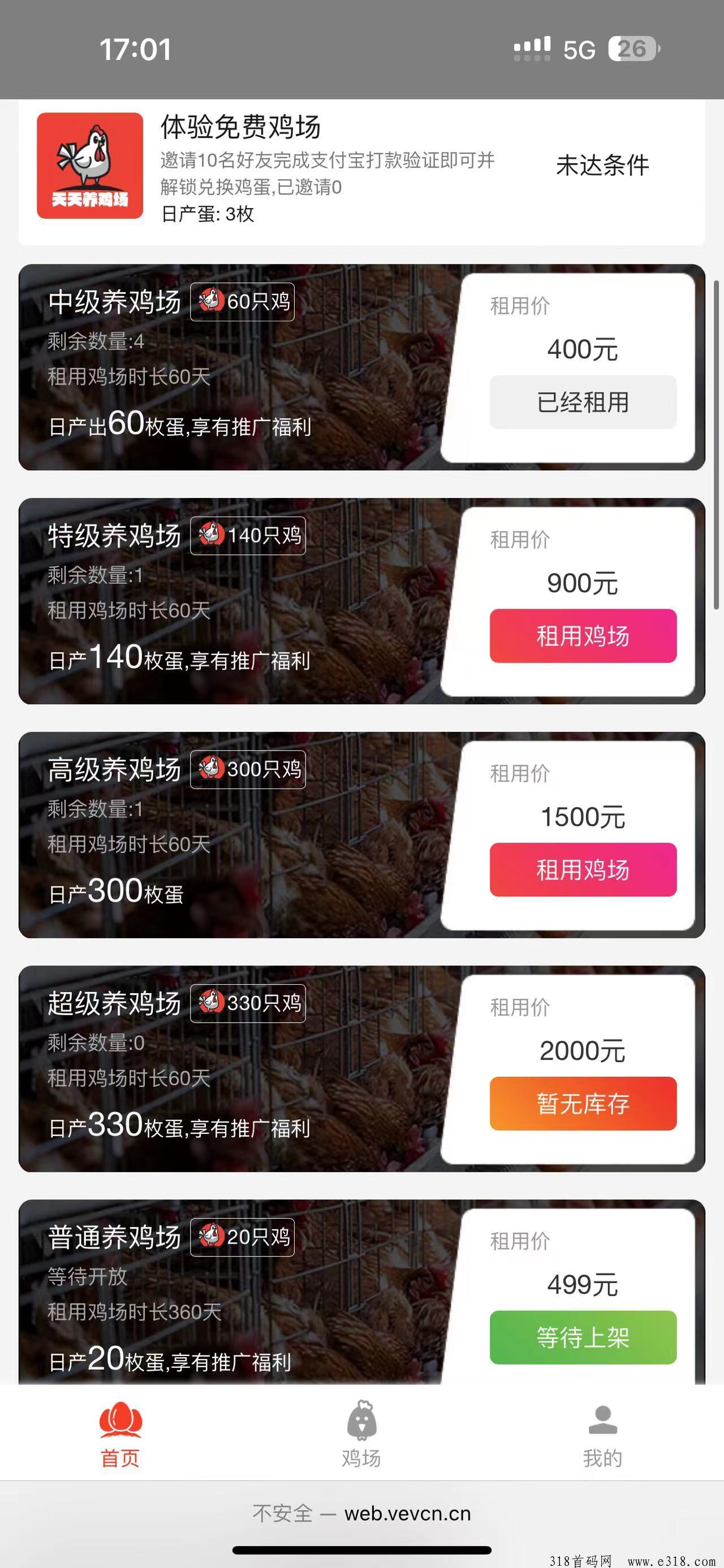Tap the web.vevcn.cn address bar

pos(361,1513)
